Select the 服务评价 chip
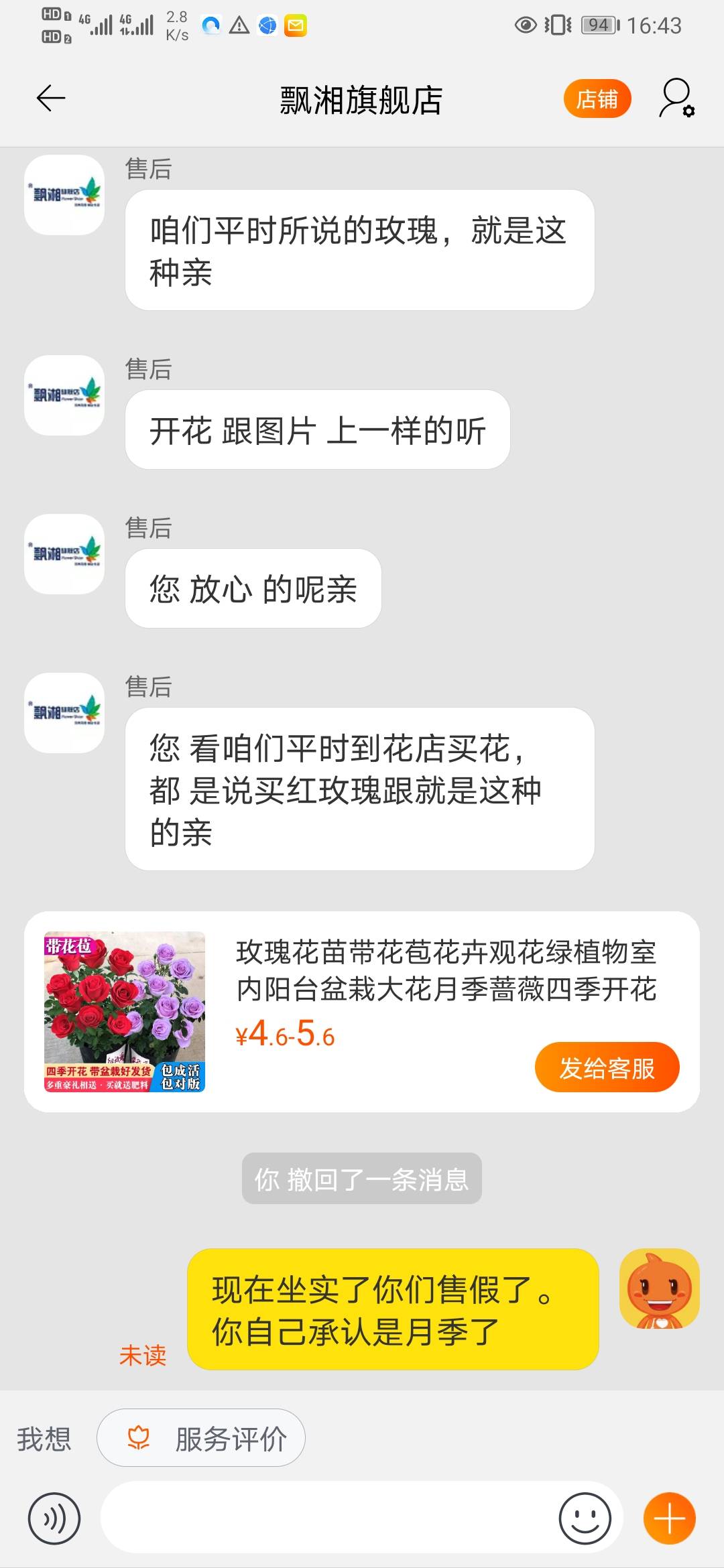 [x=201, y=1439]
